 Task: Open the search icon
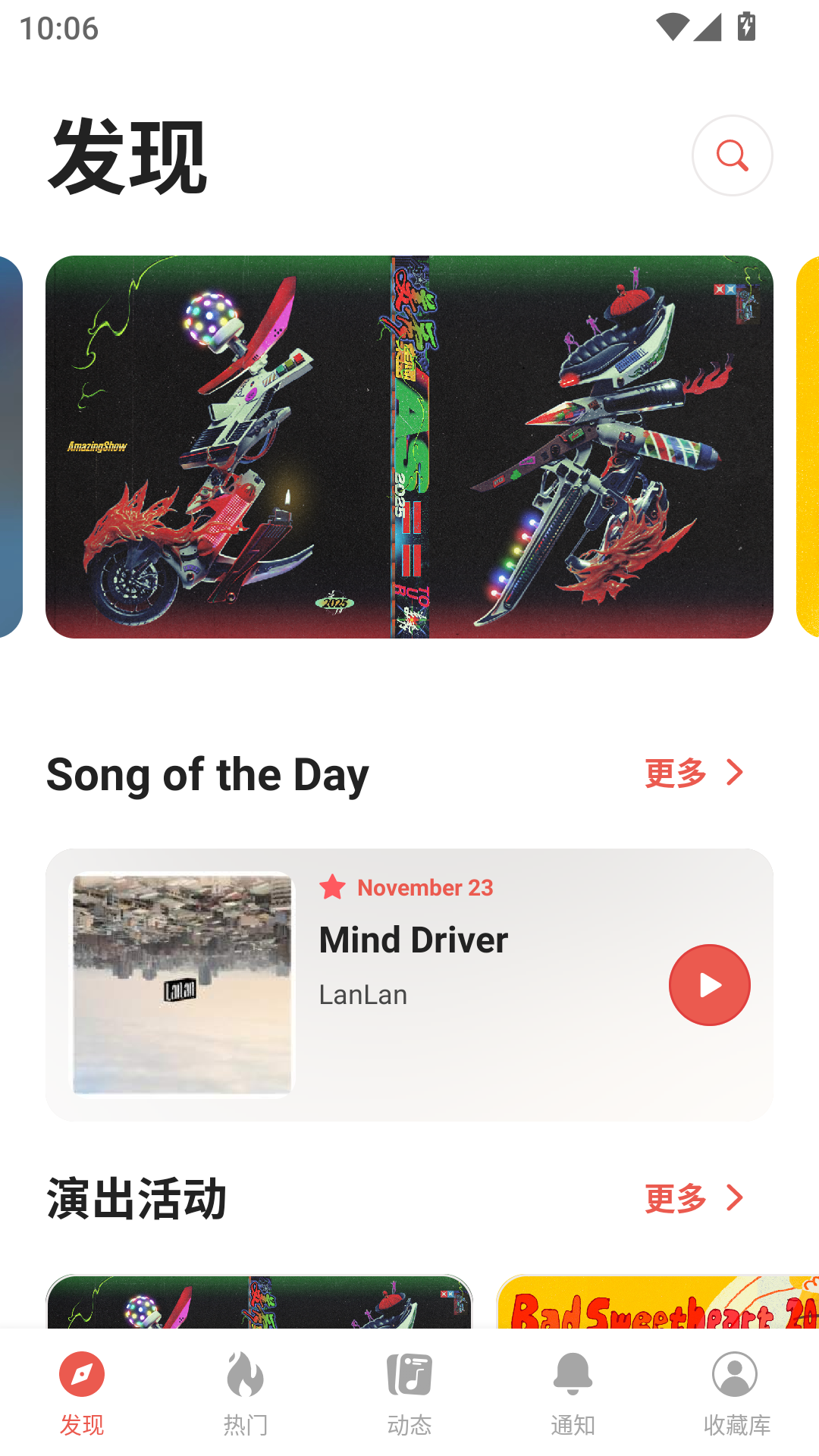pyautogui.click(x=732, y=155)
